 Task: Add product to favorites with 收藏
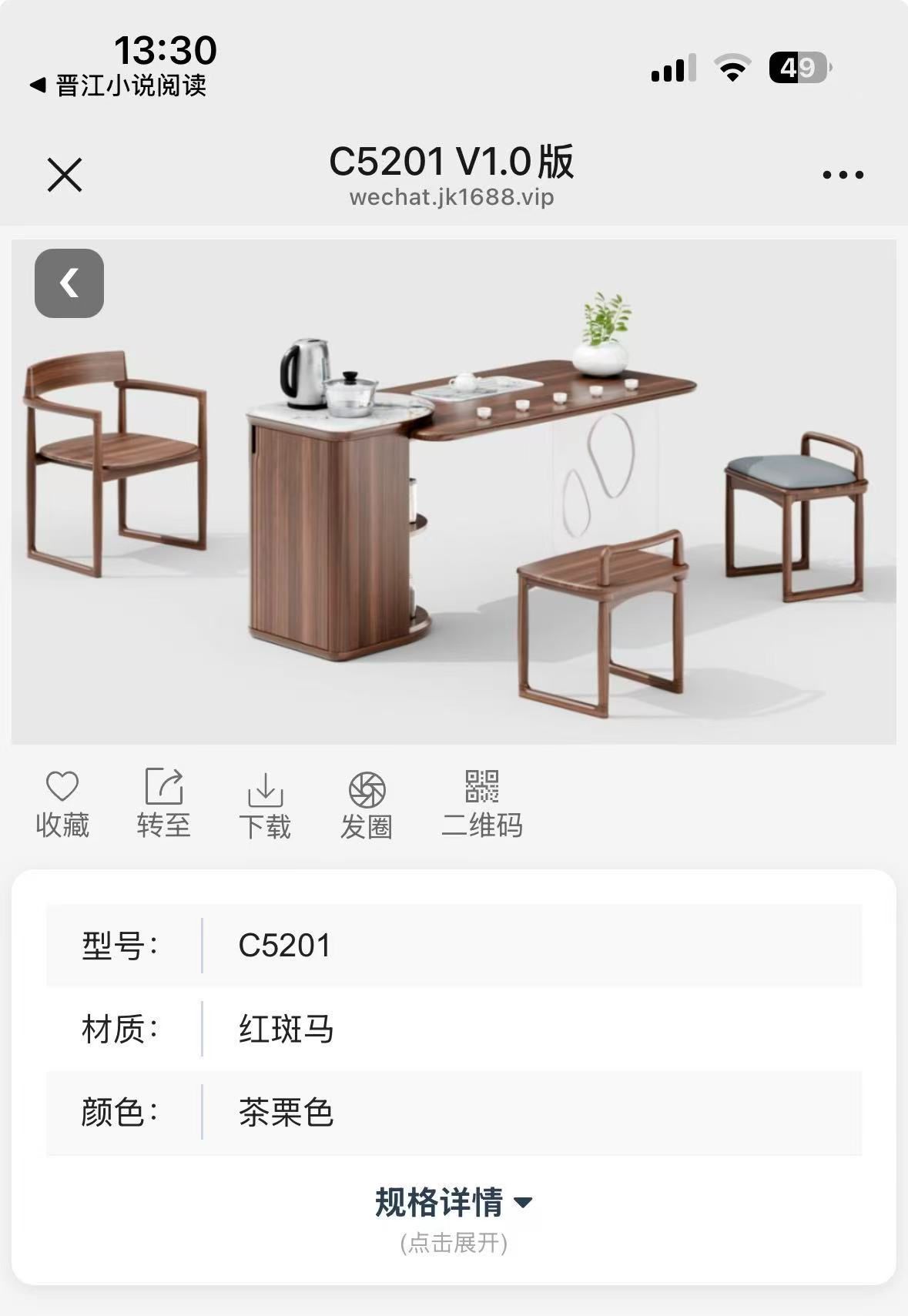pos(62,805)
